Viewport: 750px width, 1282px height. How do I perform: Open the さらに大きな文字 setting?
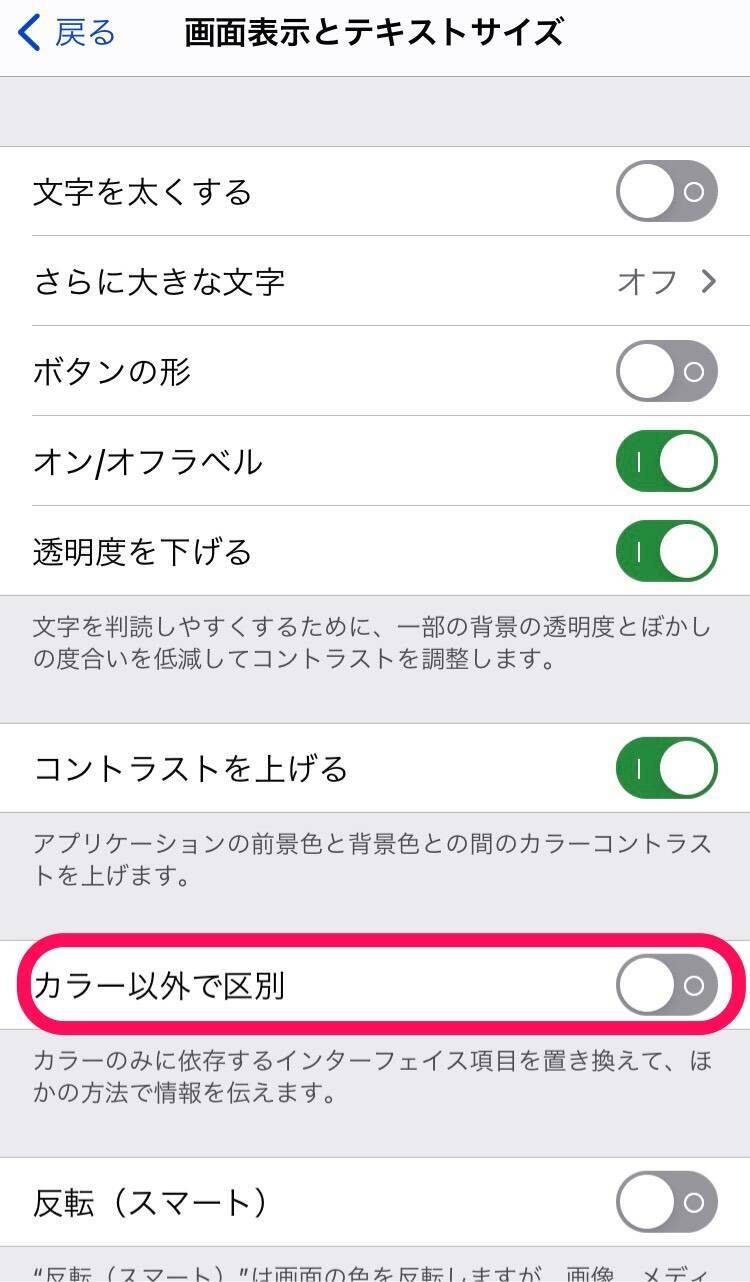(x=375, y=281)
